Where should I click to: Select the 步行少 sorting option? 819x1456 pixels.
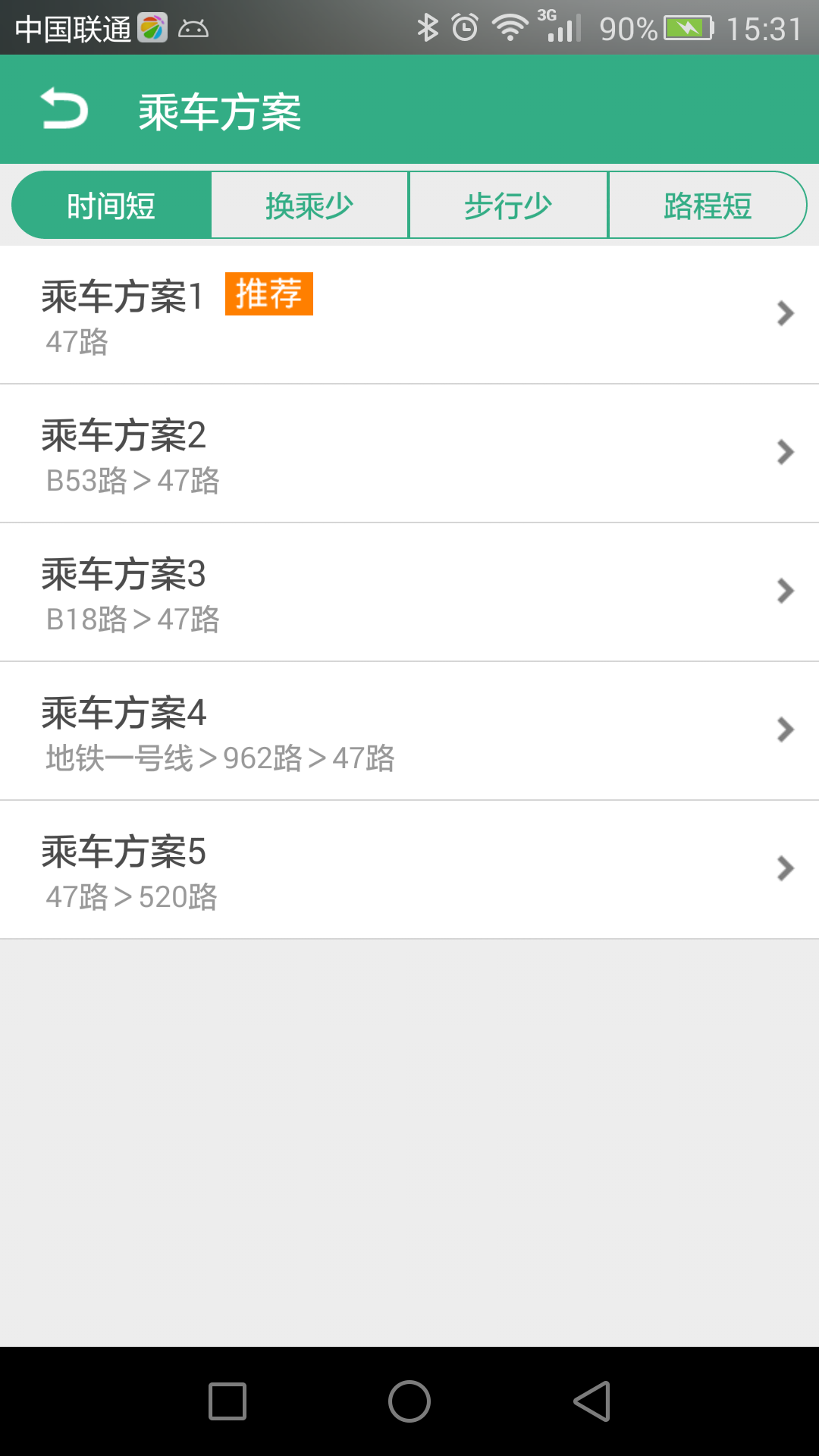508,203
